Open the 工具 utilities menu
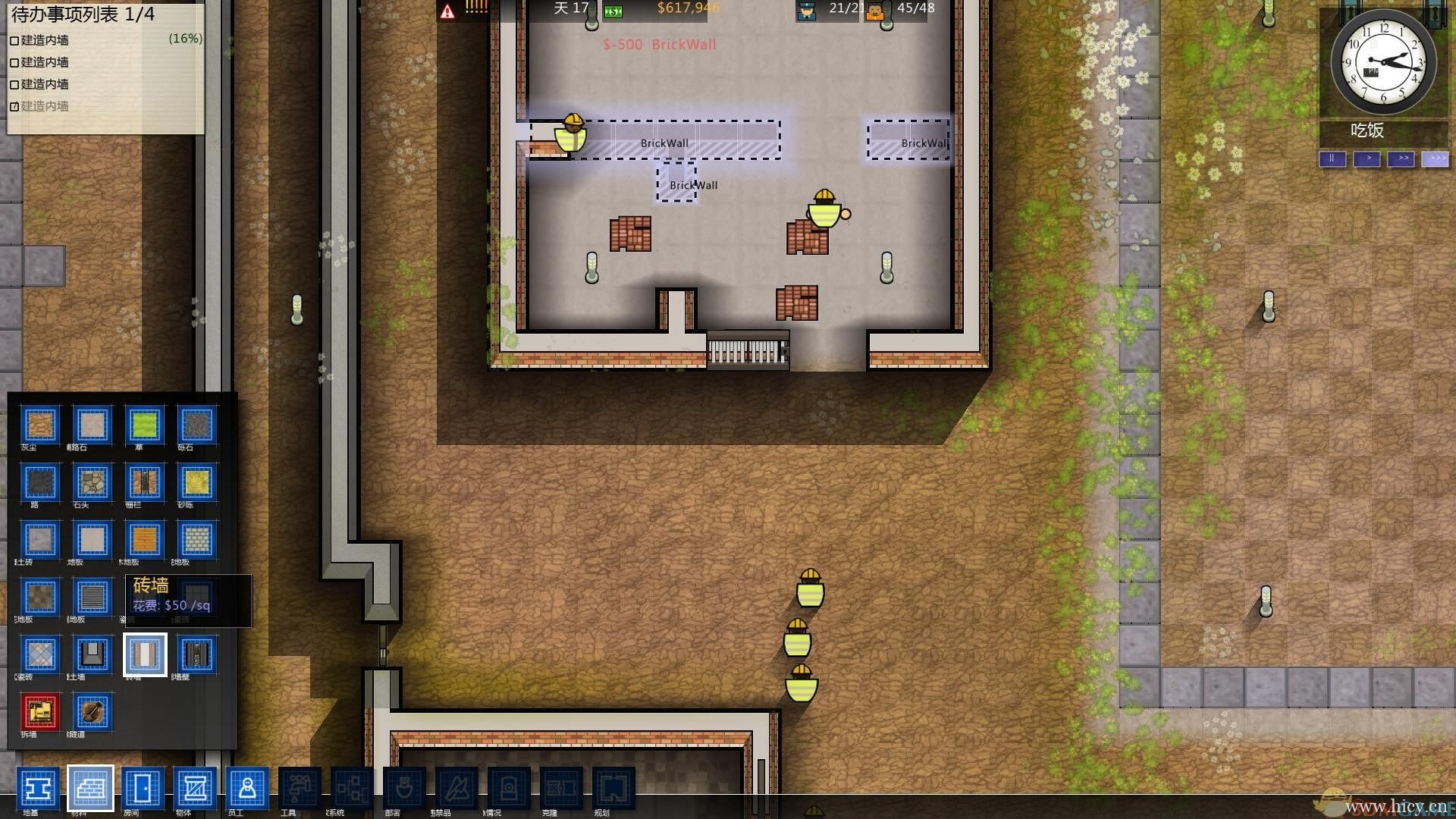This screenshot has height=819, width=1456. point(300,789)
